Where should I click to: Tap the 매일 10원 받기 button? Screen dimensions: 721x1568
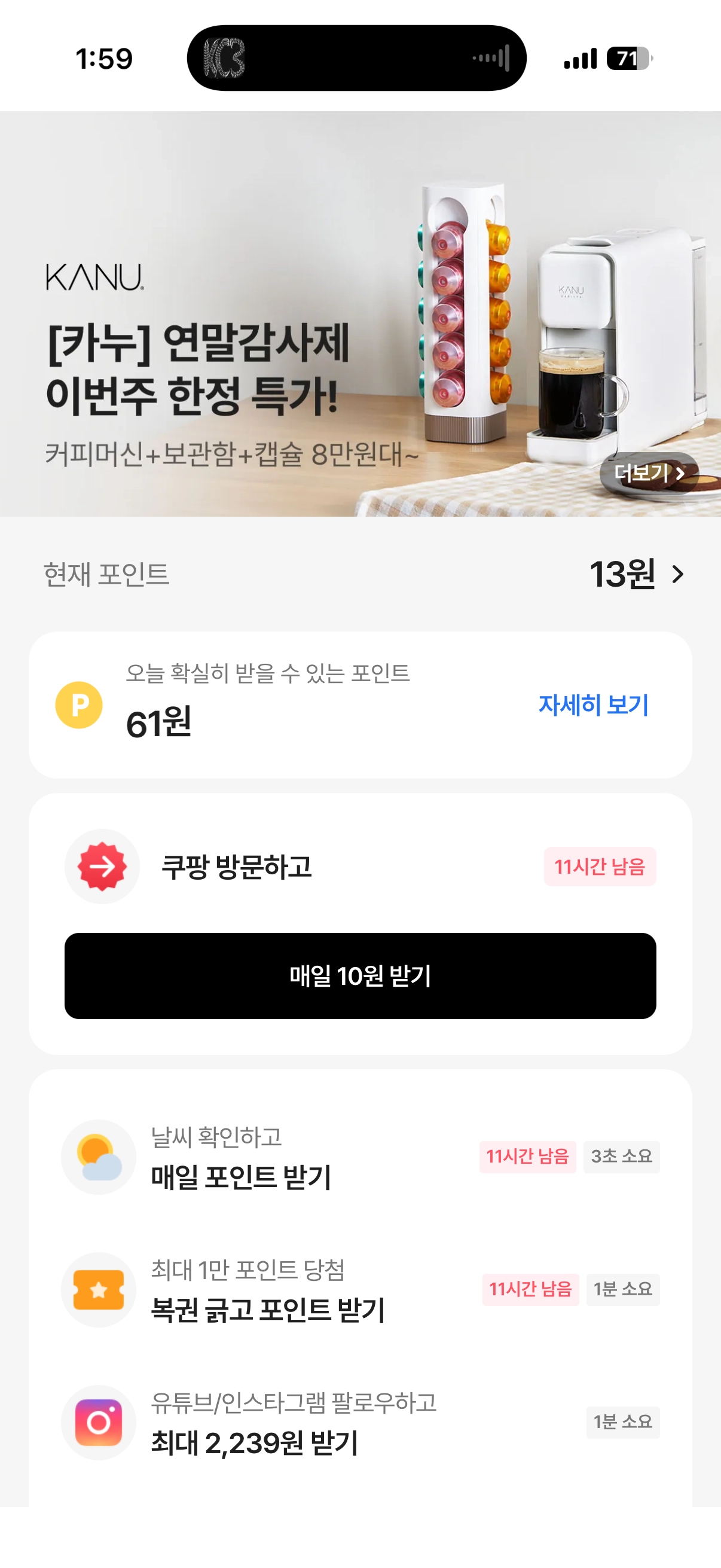point(360,976)
